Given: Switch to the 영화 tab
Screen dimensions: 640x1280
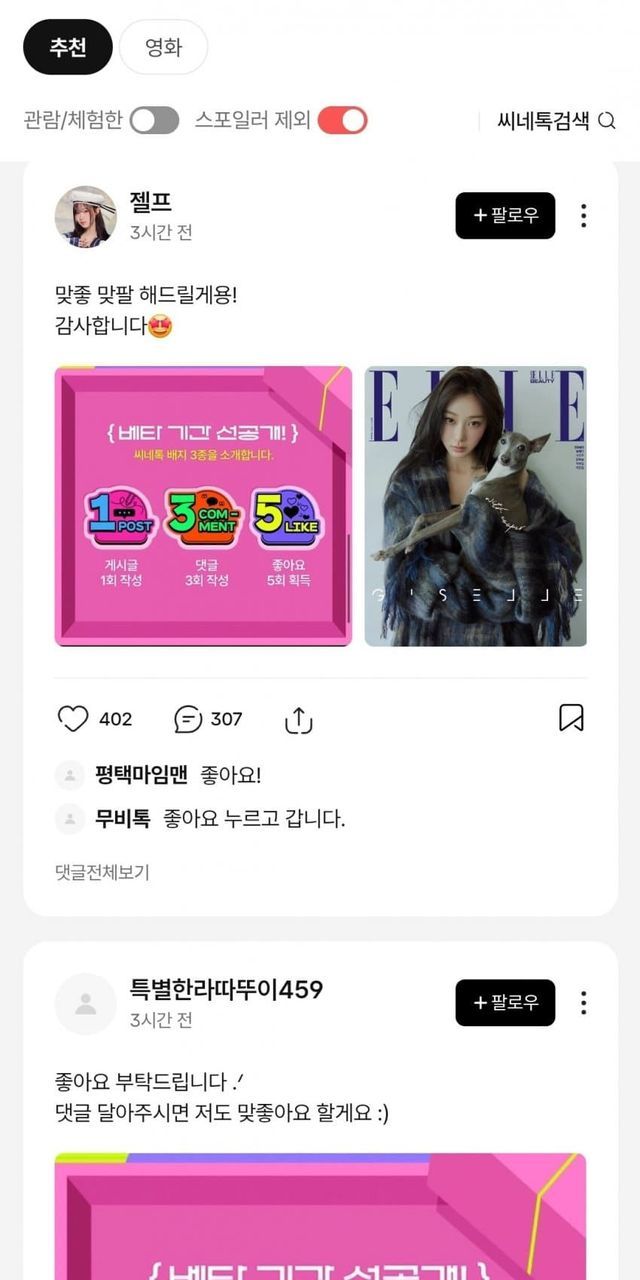Looking at the screenshot, I should pos(163,47).
